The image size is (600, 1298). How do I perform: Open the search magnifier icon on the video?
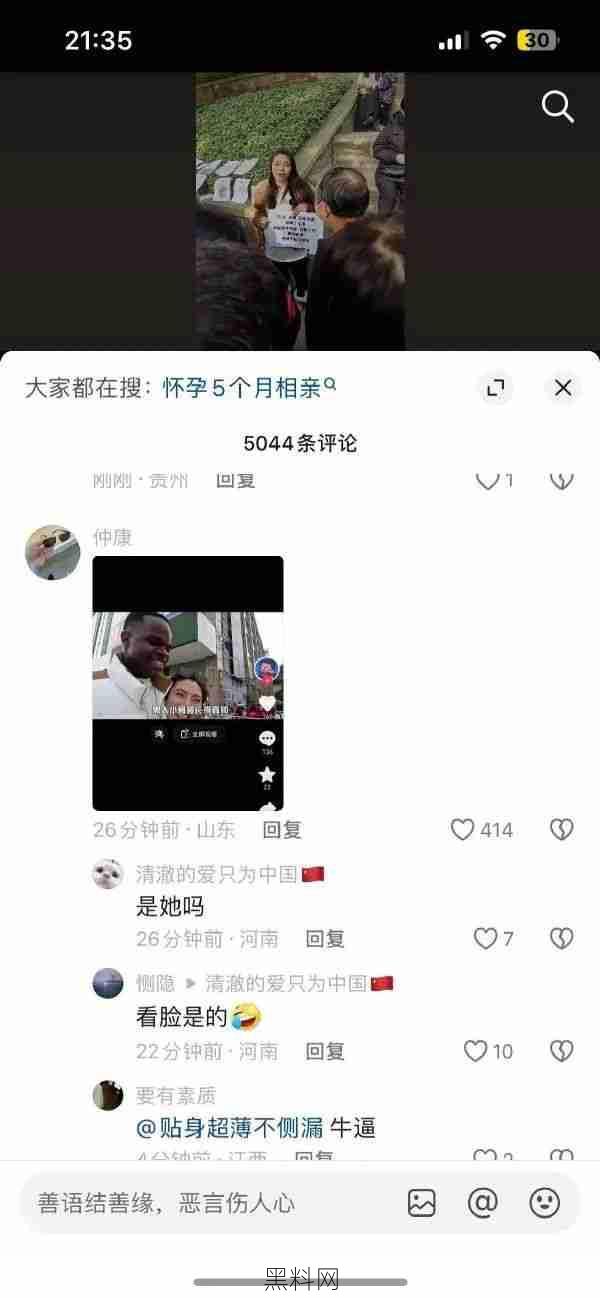(557, 106)
